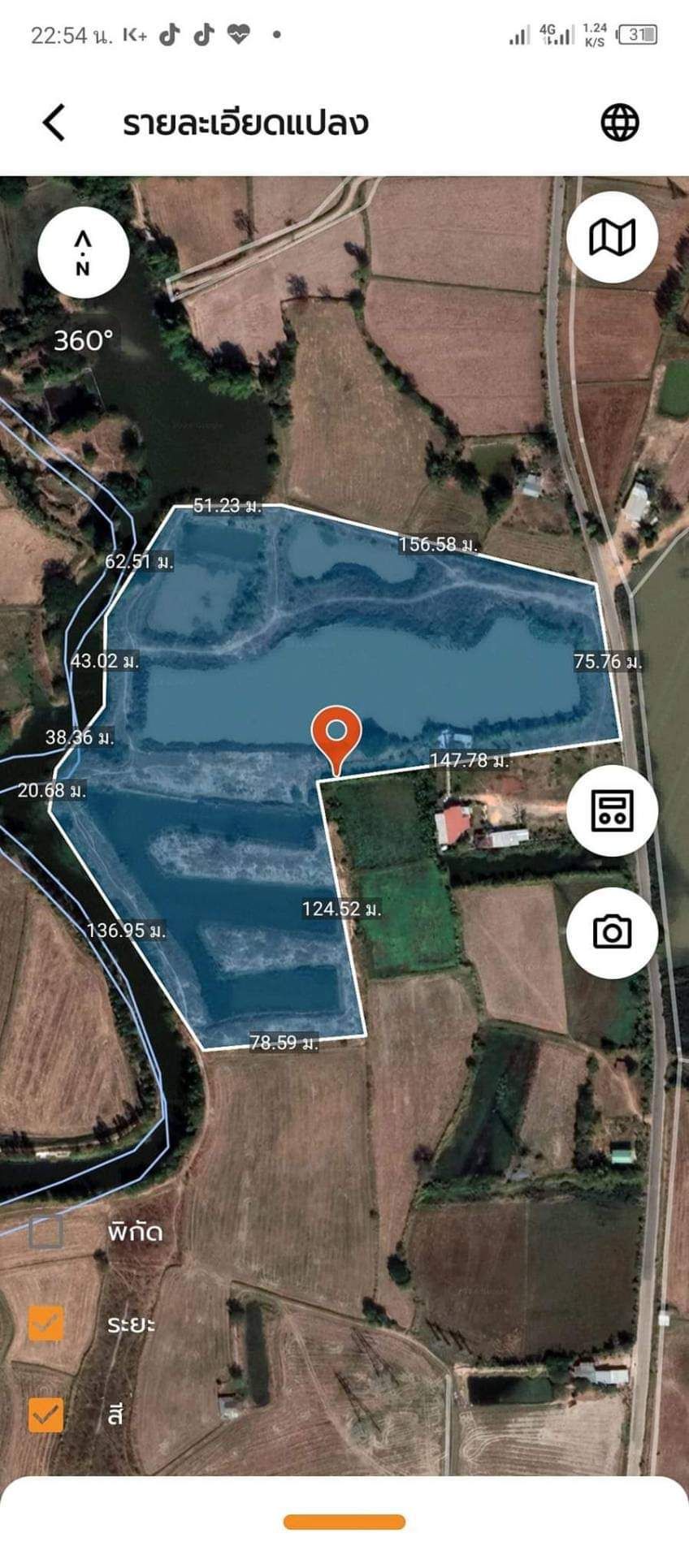Uncheck the ระยะ distance checkbox

point(45,1323)
